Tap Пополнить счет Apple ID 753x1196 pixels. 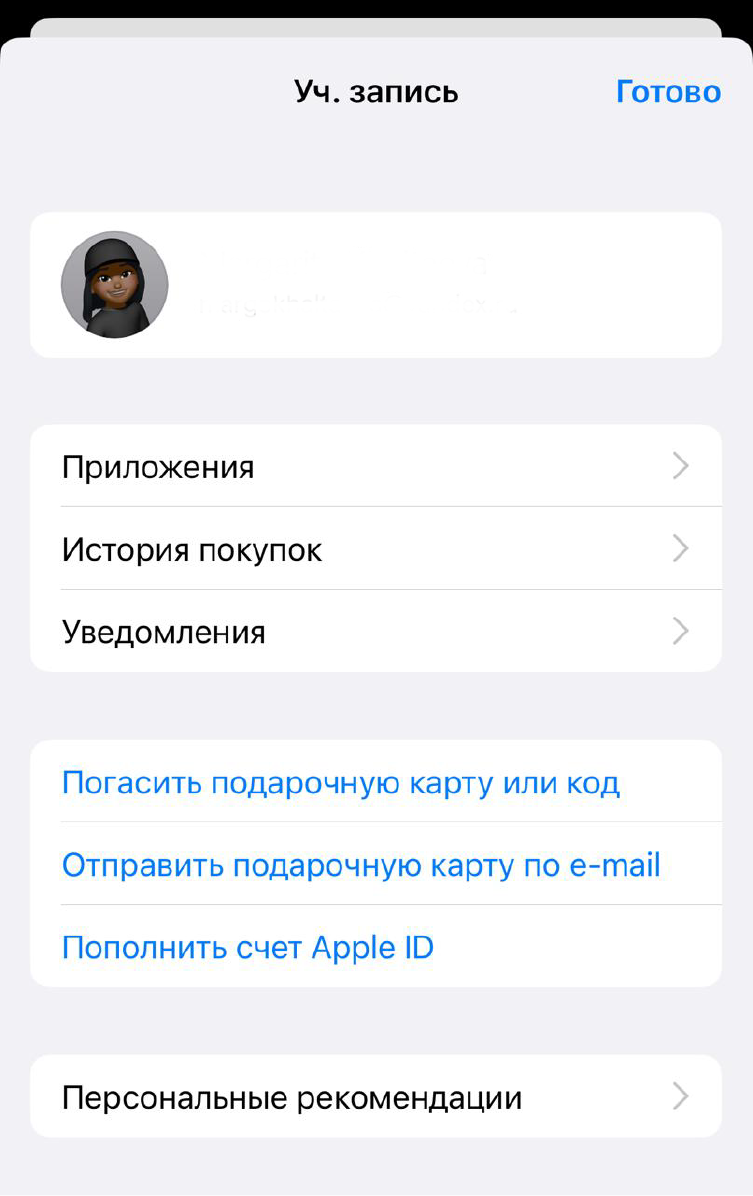[x=248, y=947]
